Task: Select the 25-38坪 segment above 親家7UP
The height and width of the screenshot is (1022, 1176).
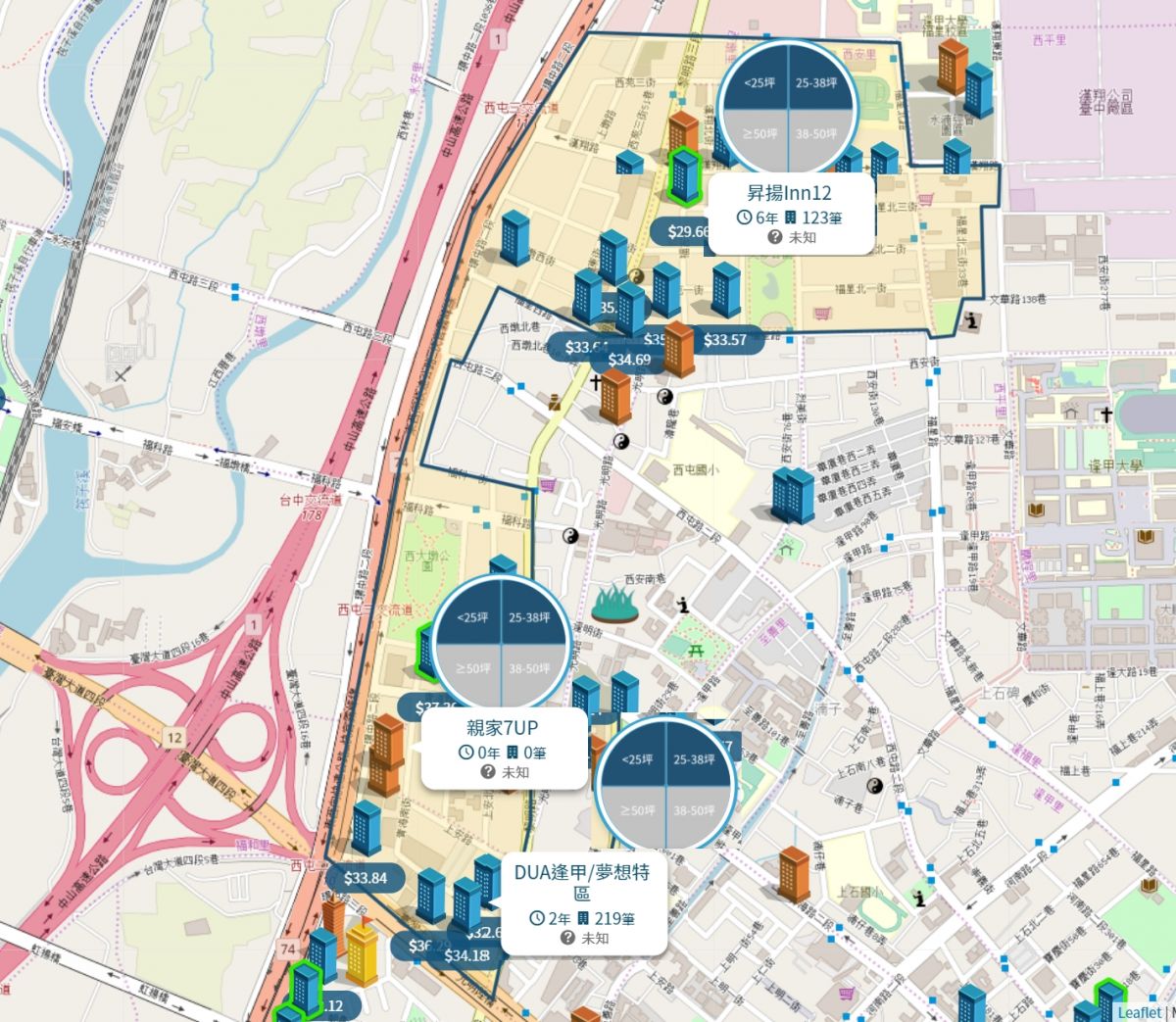Action: (x=529, y=619)
